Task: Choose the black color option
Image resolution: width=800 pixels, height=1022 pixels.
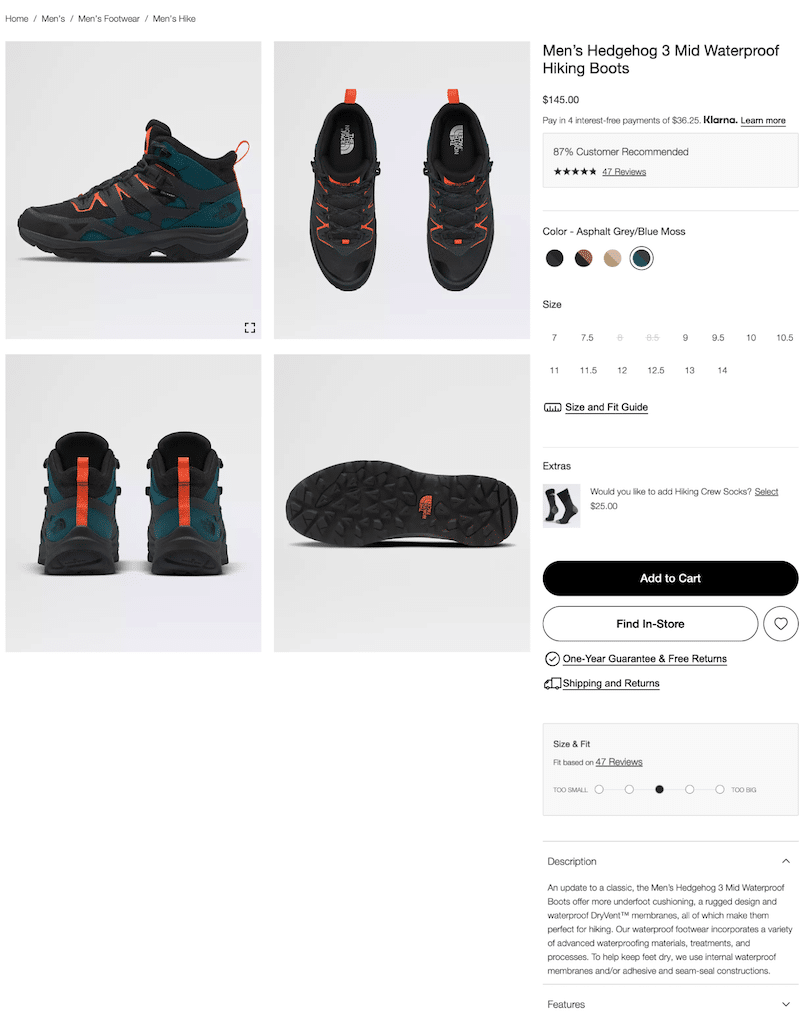Action: [x=553, y=258]
